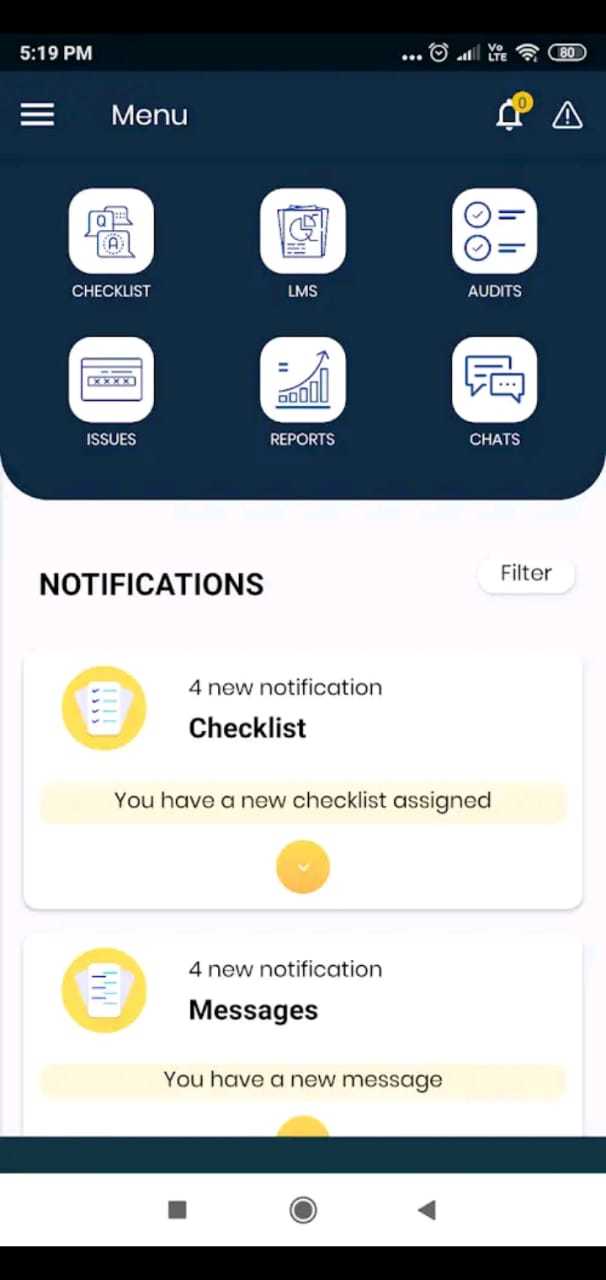
Task: Open the LMS module
Action: pos(302,231)
